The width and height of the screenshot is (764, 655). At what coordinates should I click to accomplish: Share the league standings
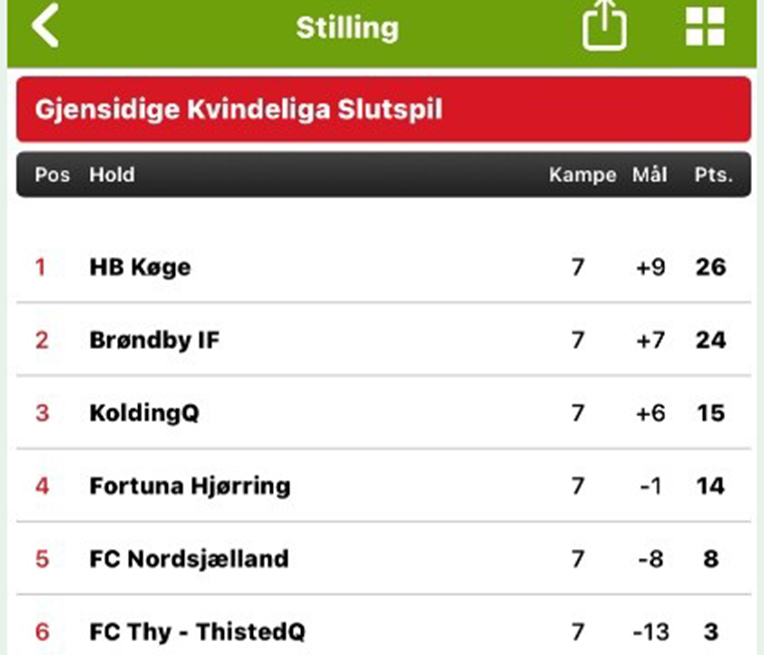(x=604, y=27)
